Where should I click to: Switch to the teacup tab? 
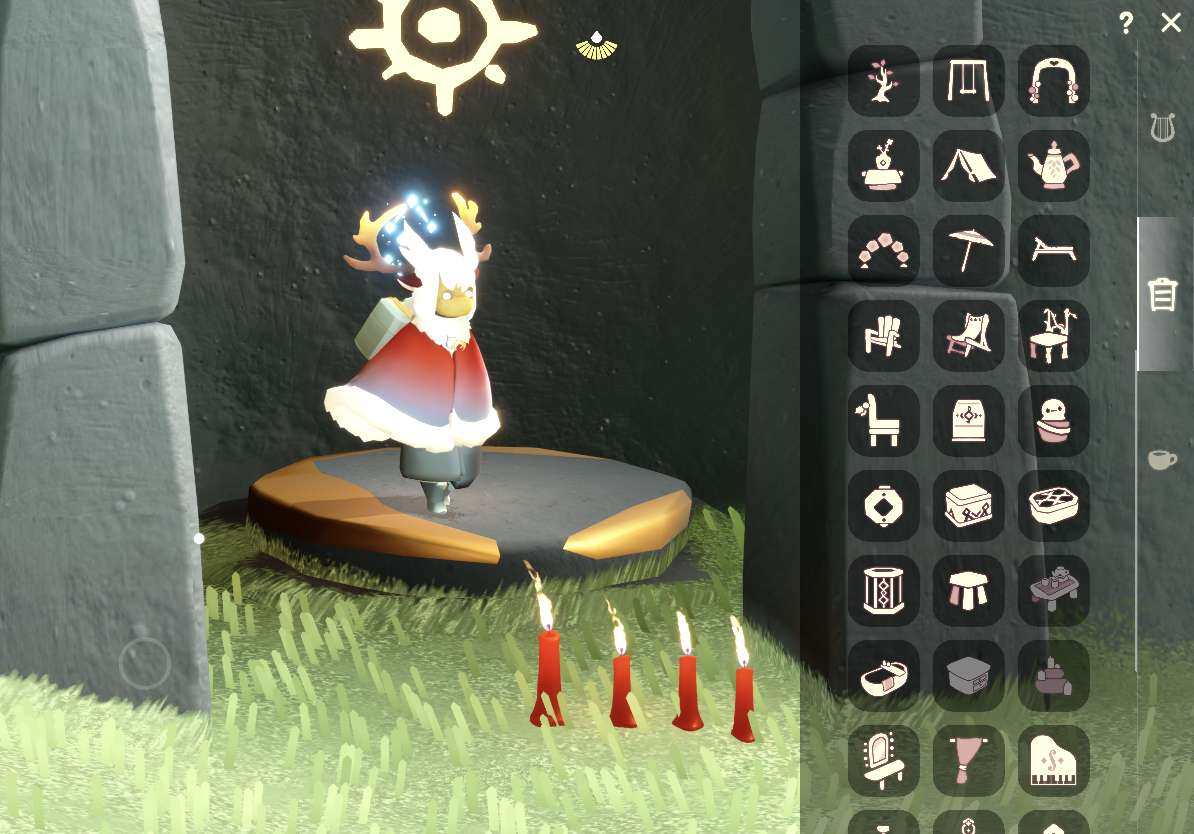coord(1161,459)
